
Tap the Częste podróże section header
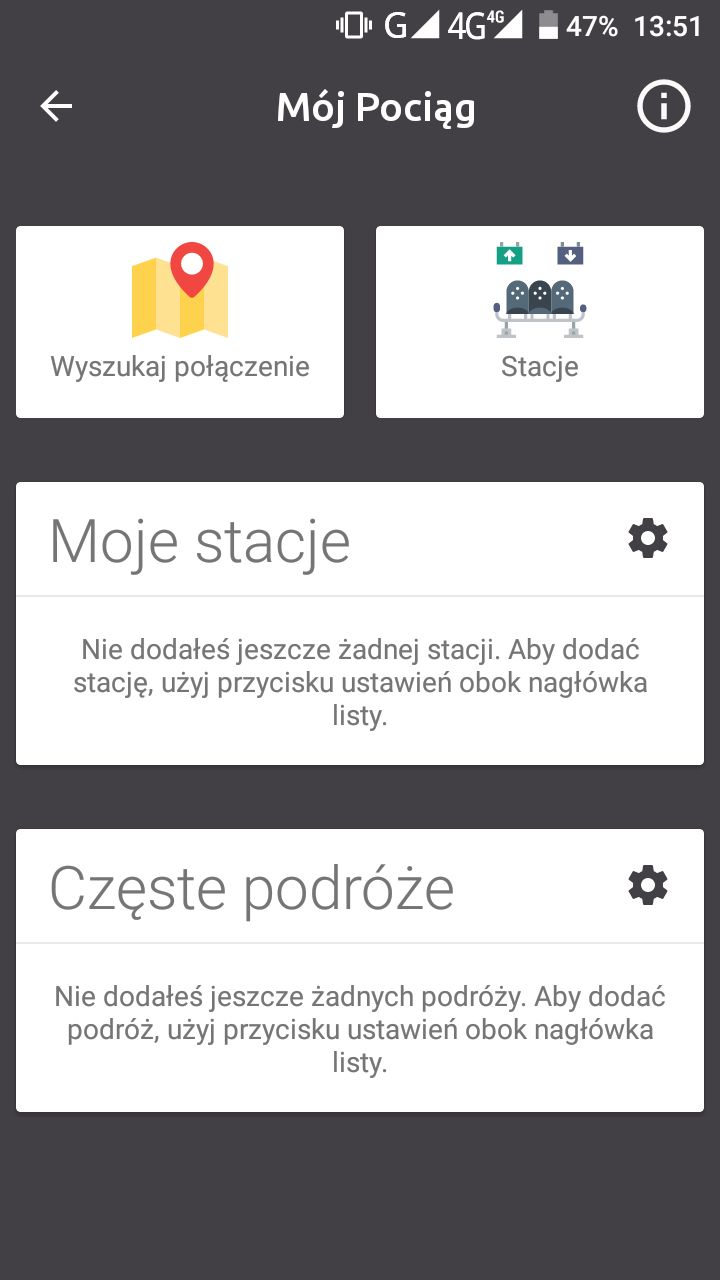[x=253, y=885]
